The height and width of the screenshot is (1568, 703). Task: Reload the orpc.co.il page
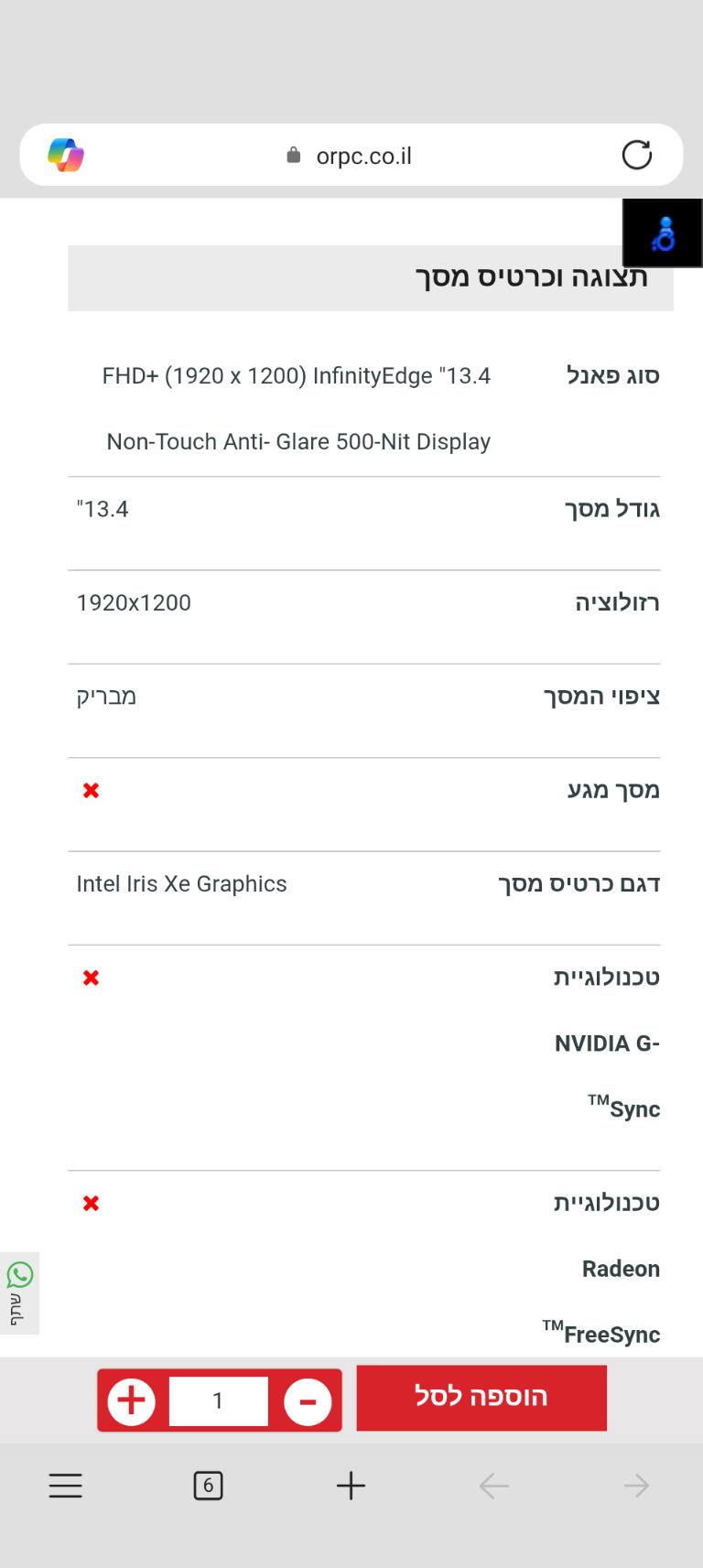(636, 155)
